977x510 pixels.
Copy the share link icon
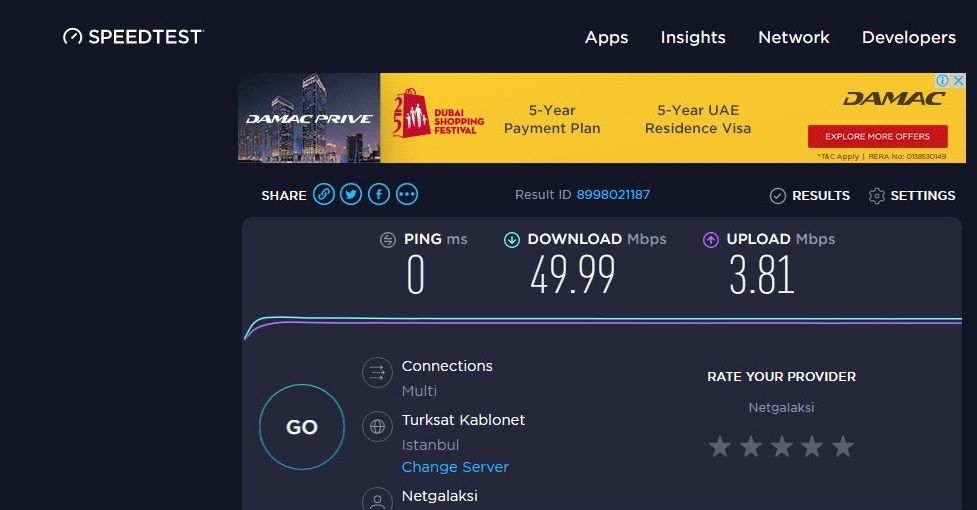coord(323,195)
